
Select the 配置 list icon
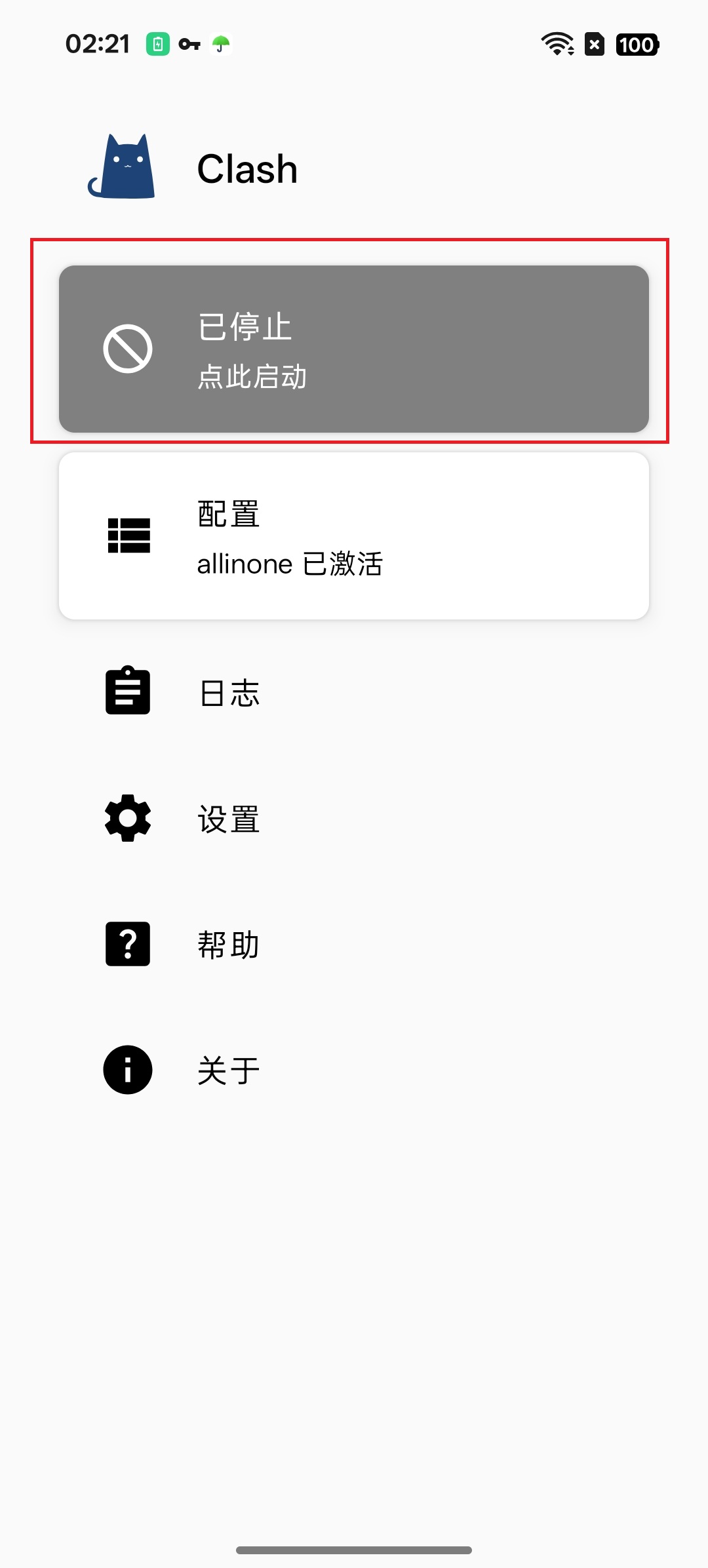pos(128,536)
